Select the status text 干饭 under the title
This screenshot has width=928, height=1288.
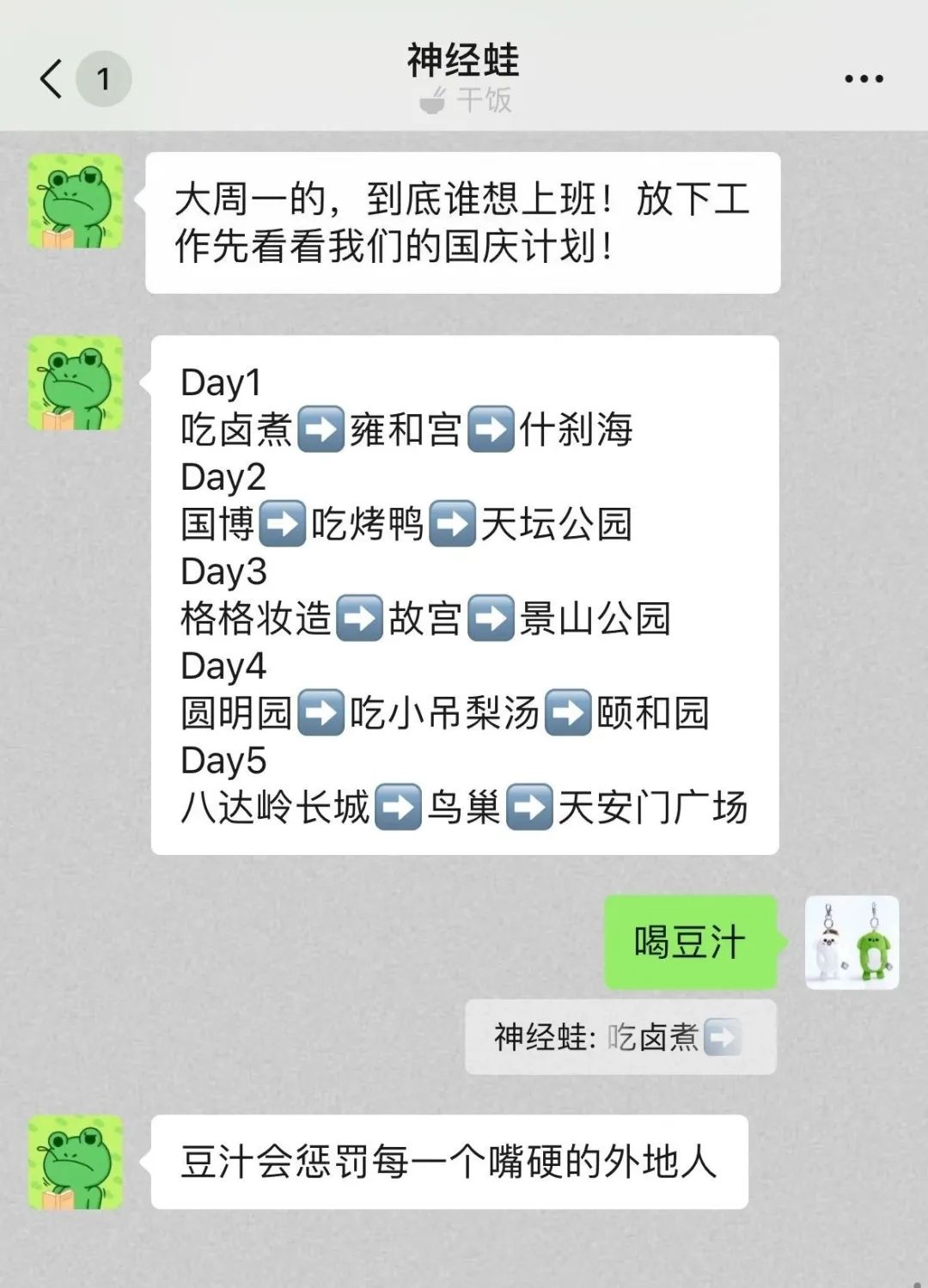click(481, 100)
